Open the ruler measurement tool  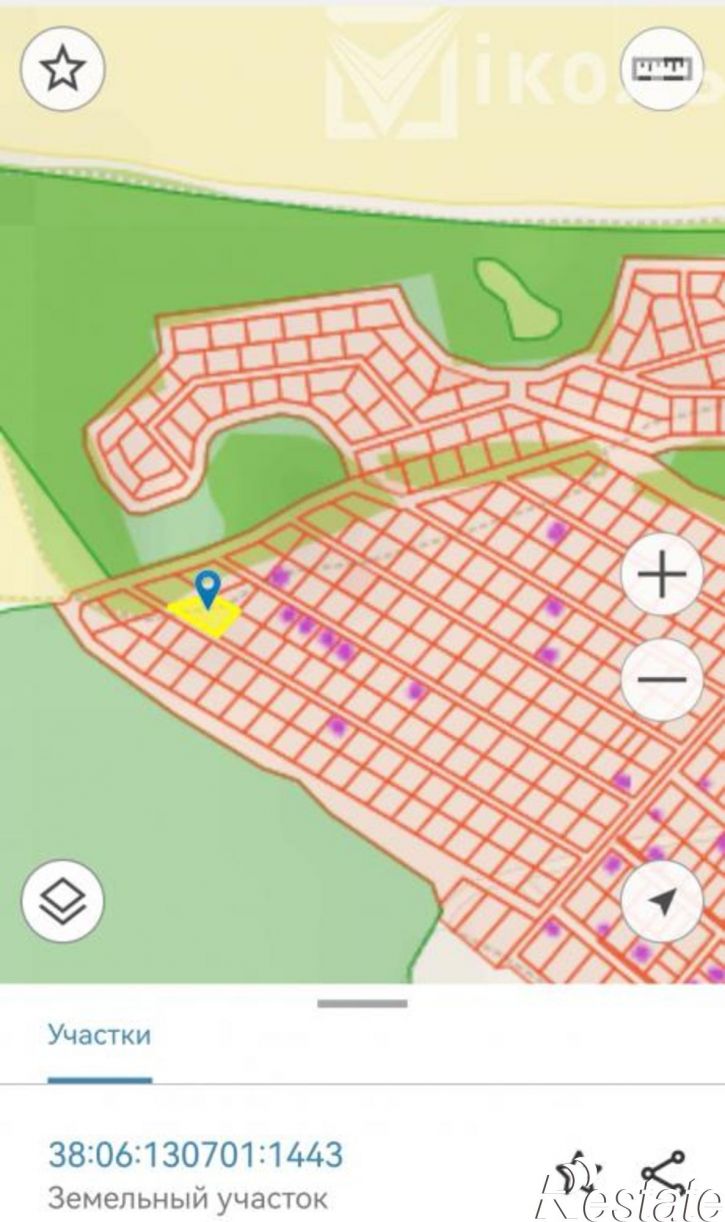[x=663, y=69]
